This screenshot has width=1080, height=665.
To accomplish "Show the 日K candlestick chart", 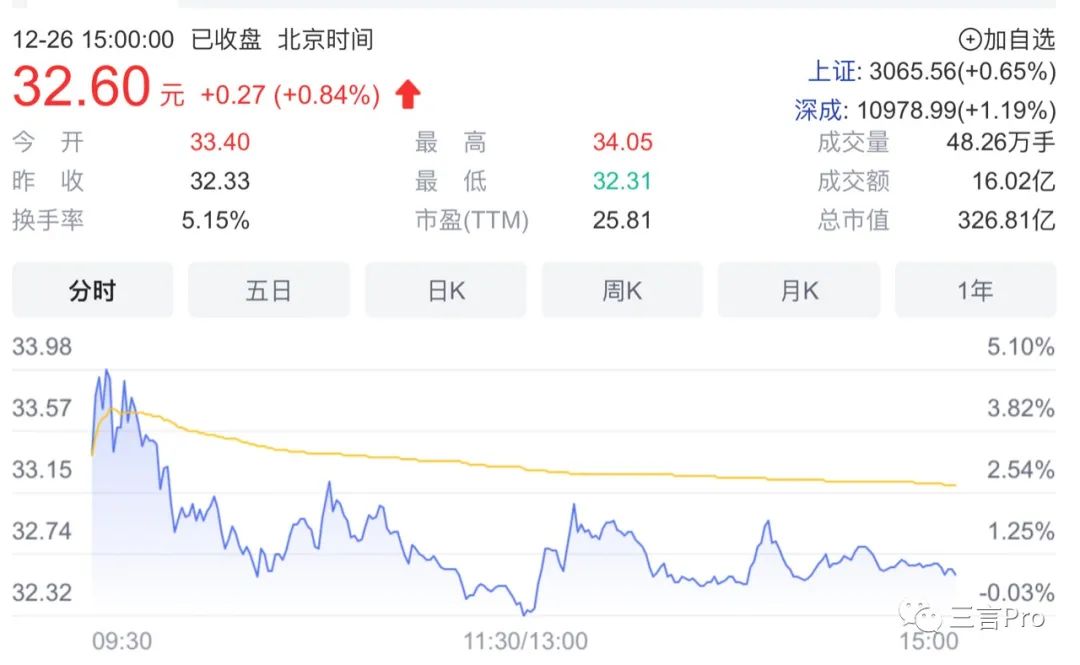I will tap(446, 291).
